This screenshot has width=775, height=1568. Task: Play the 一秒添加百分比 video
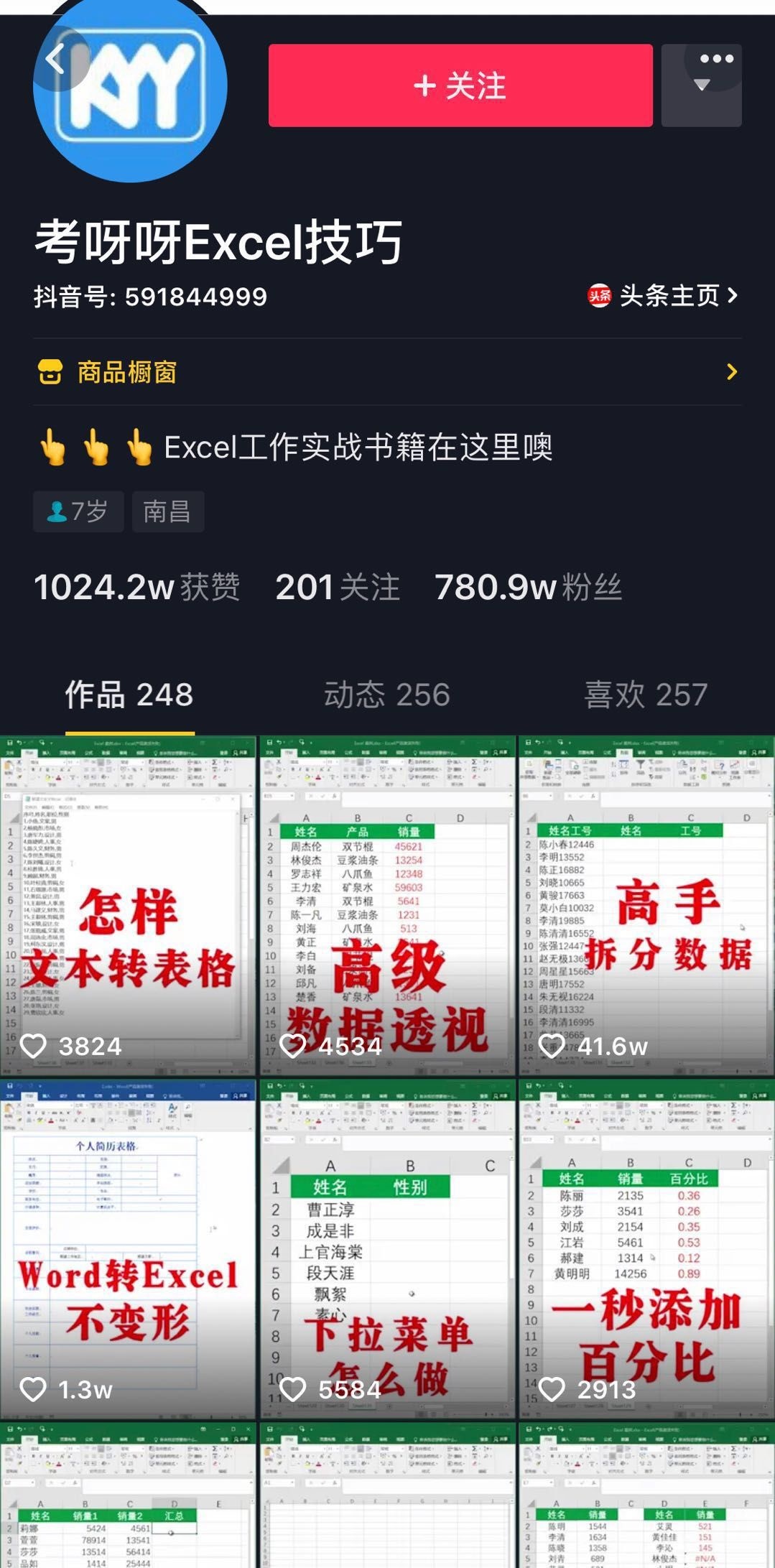tap(646, 1248)
